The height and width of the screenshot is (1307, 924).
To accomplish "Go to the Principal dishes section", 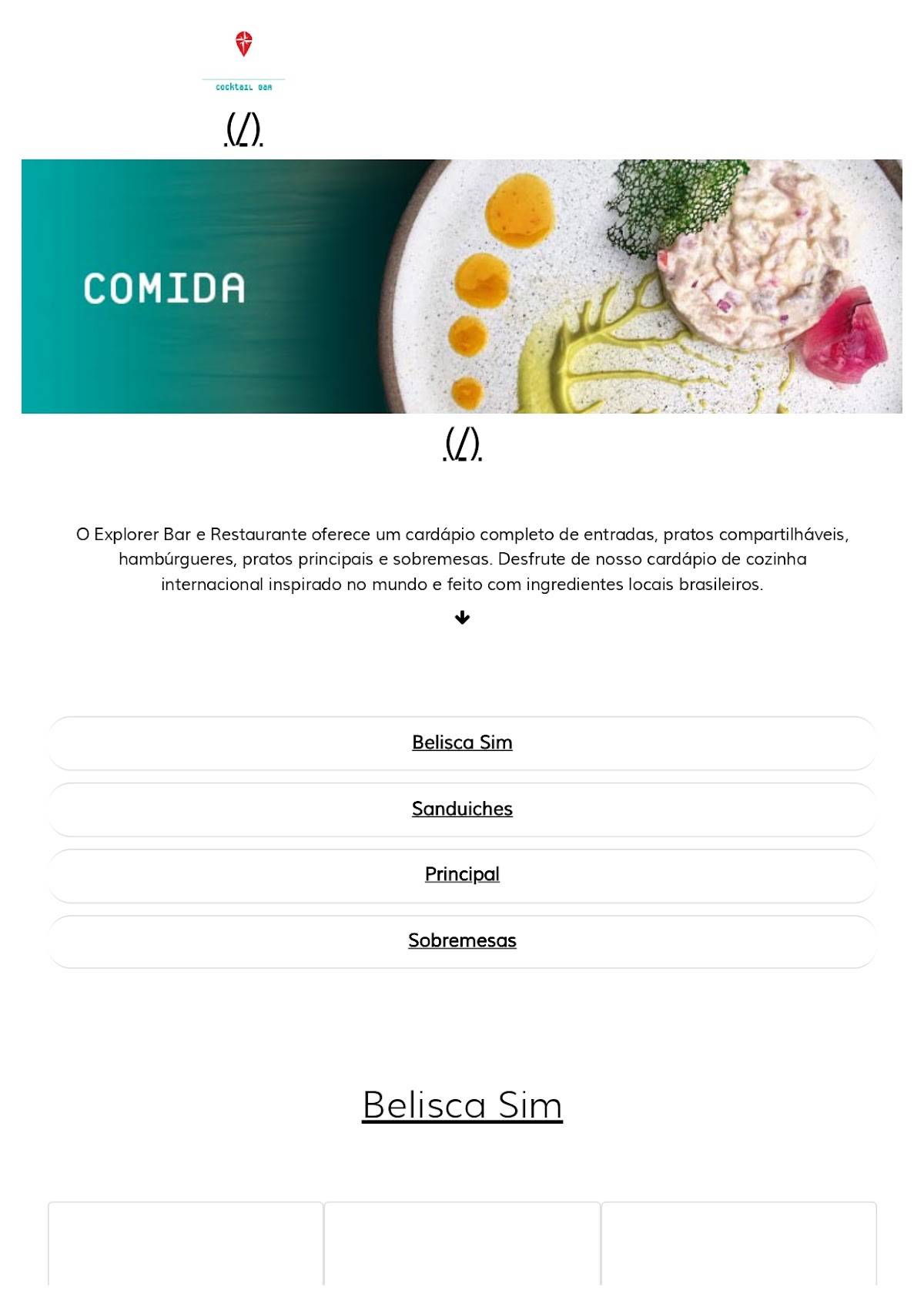I will (x=462, y=874).
